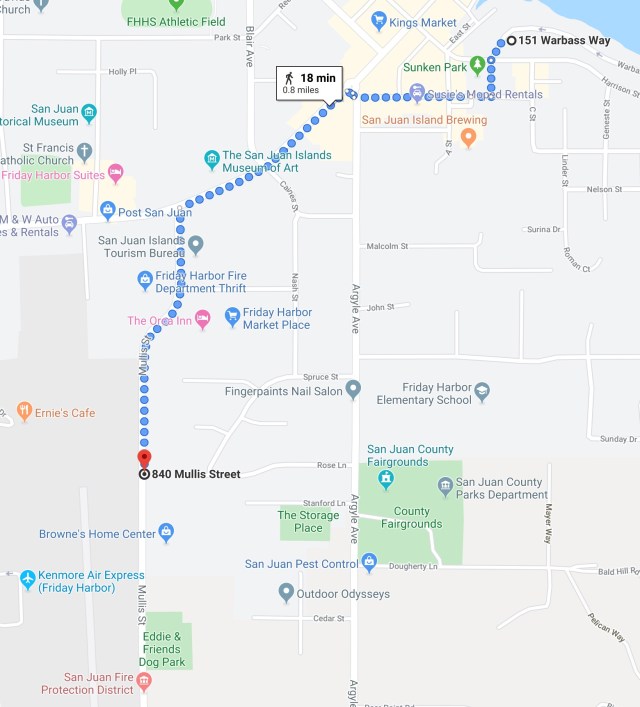Open Ernie's Cafe restaurant marker
Viewport: 640px width, 707px height.
(x=25, y=411)
